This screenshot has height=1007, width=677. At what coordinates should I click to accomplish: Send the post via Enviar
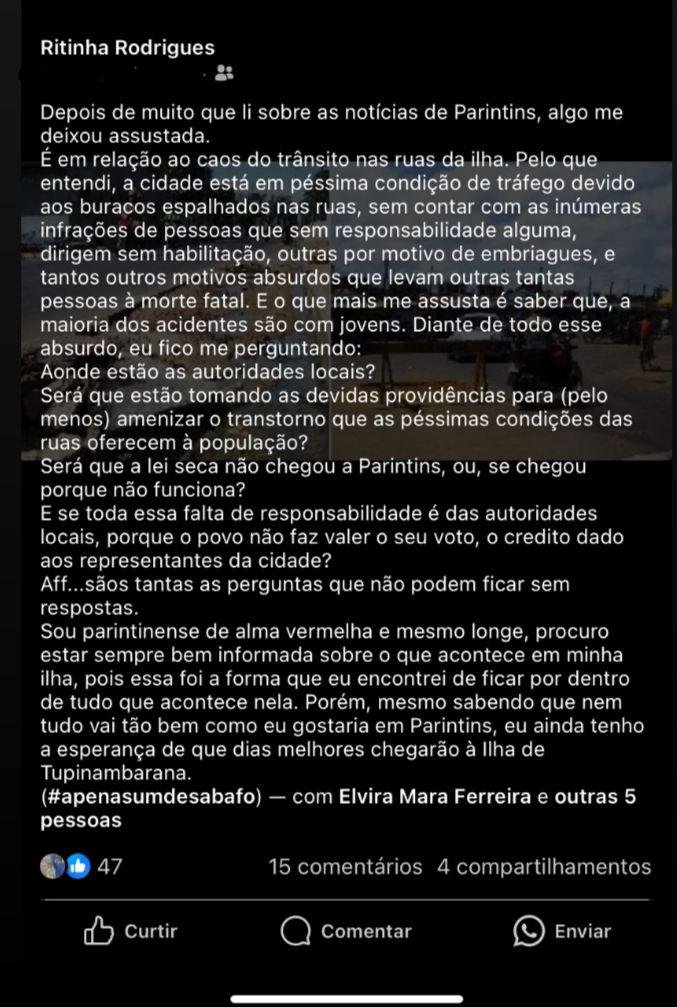tap(562, 931)
